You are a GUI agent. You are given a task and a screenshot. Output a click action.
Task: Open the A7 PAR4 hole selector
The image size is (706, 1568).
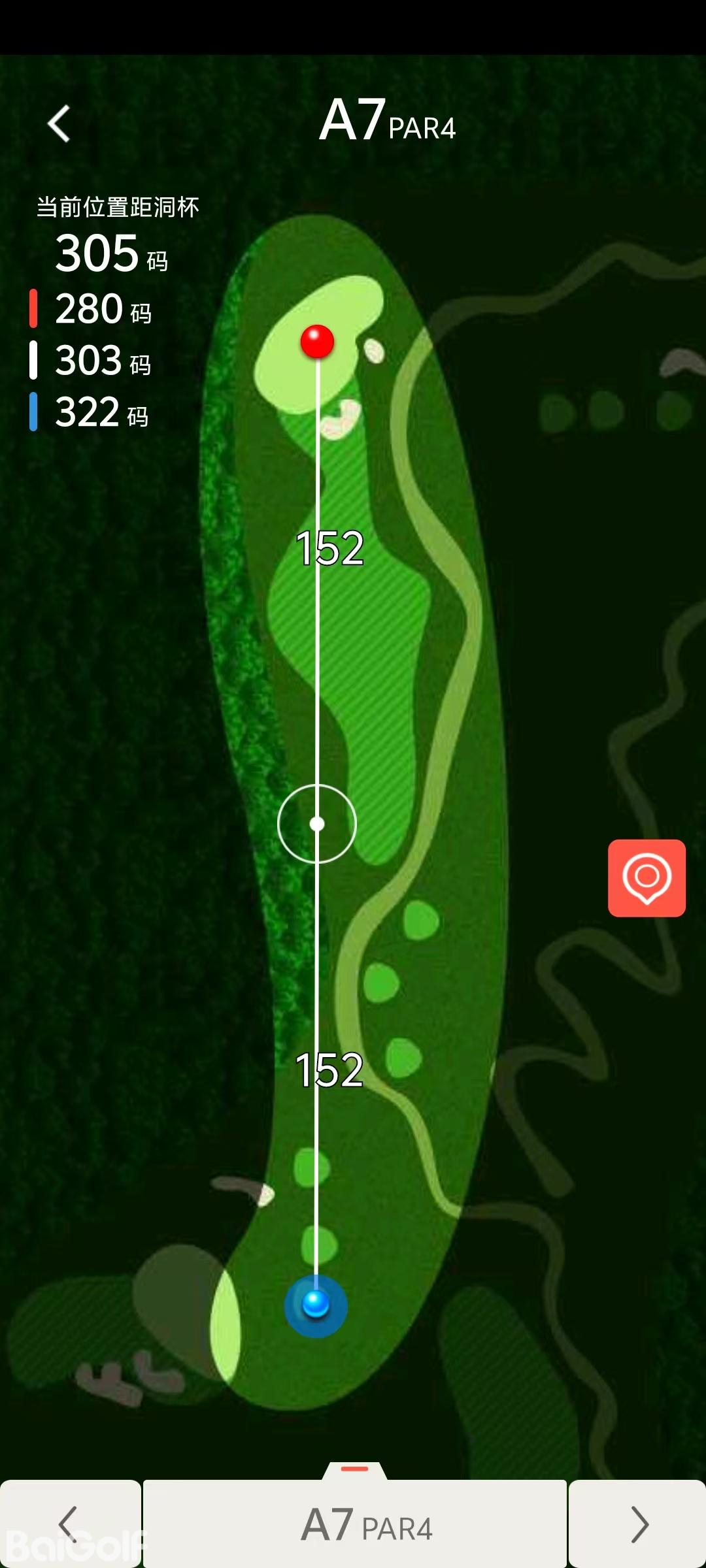tap(355, 1524)
